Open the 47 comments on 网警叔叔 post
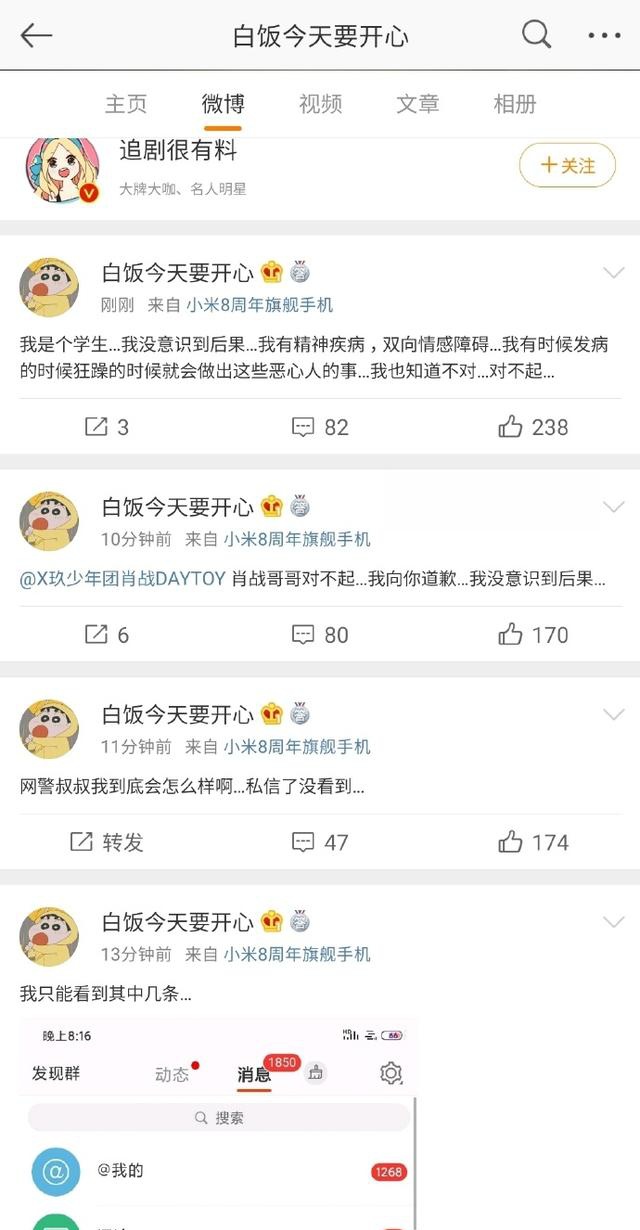The width and height of the screenshot is (640, 1230). click(320, 842)
